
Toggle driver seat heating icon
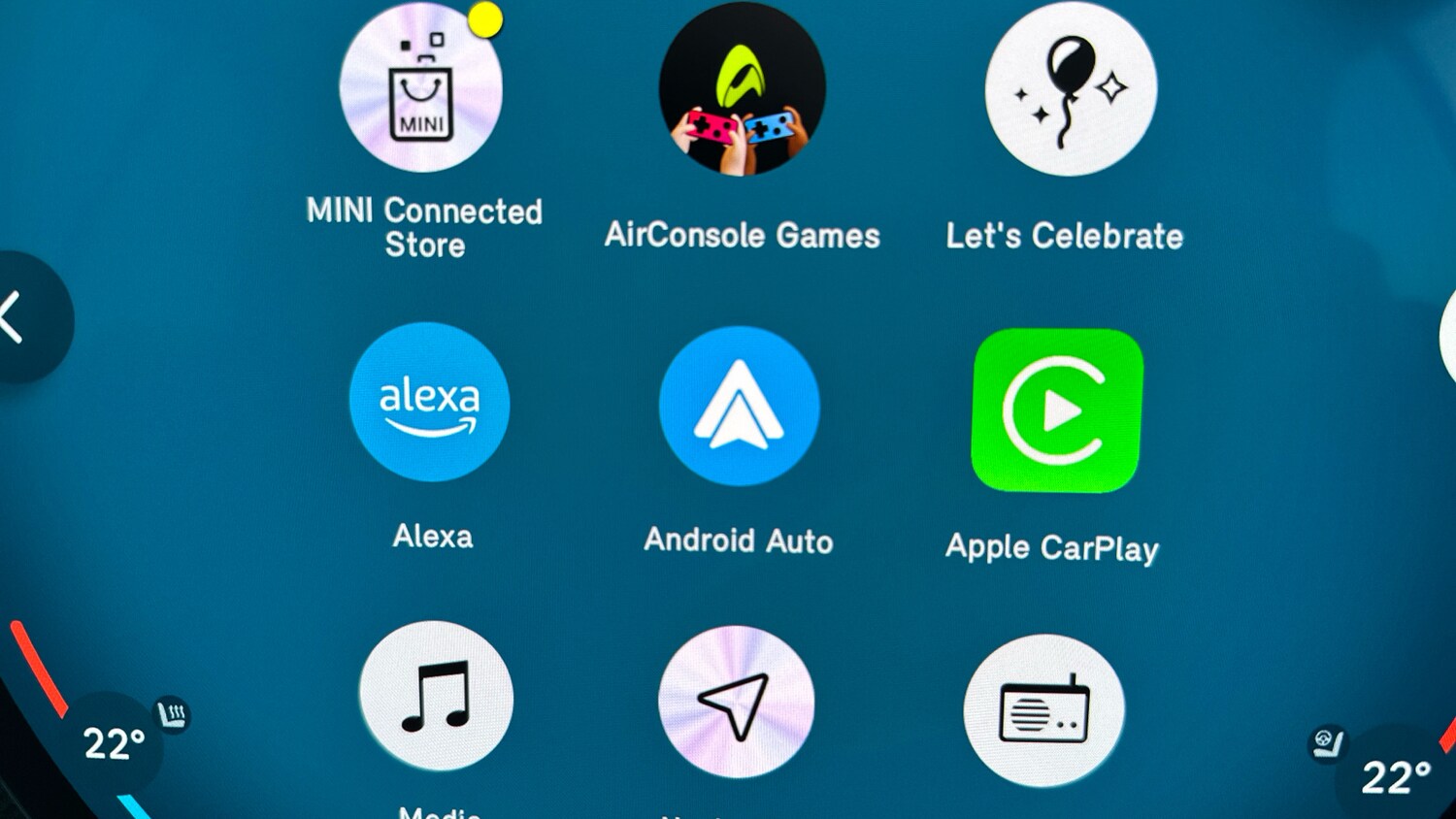point(173,715)
